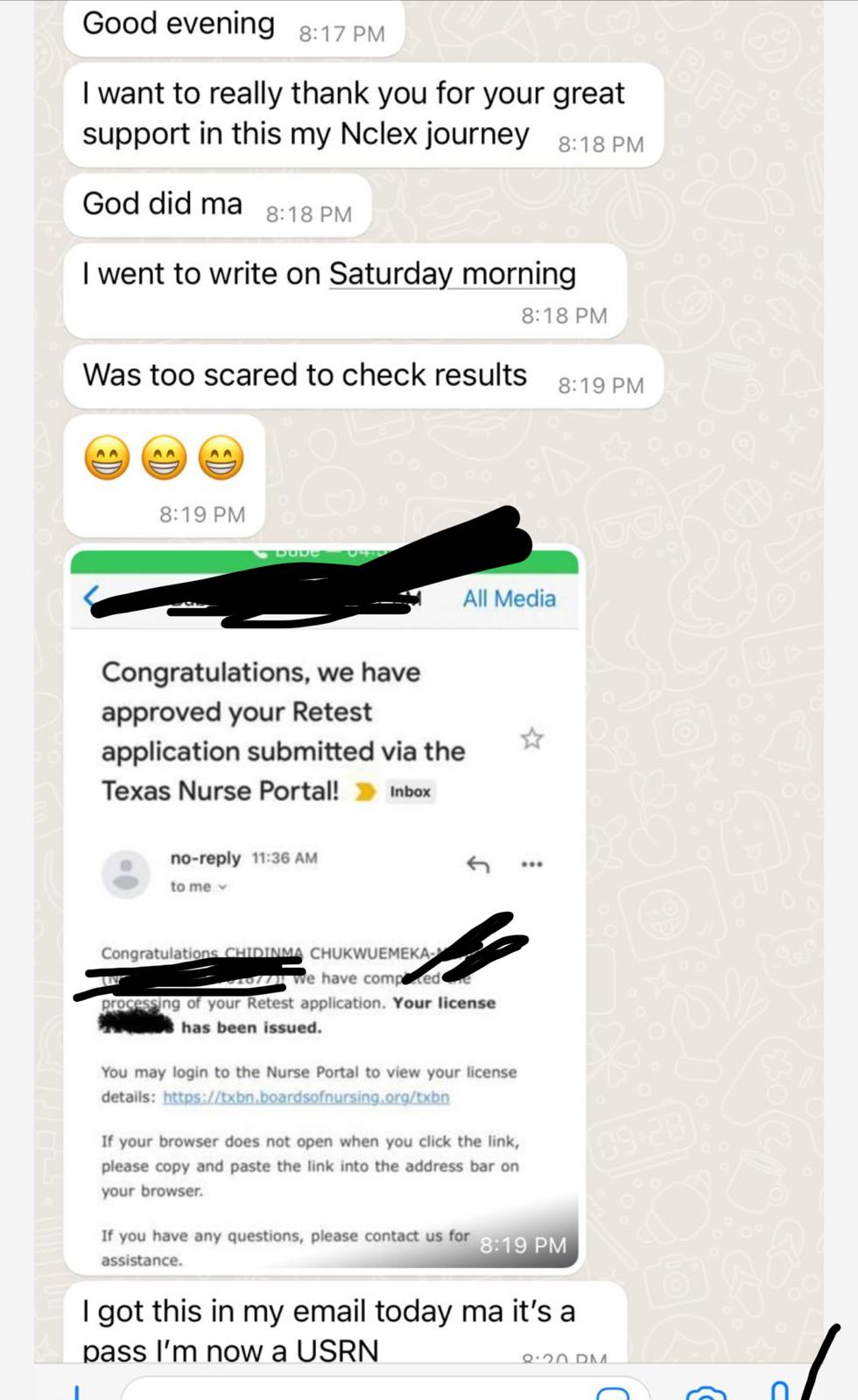Image resolution: width=858 pixels, height=1400 pixels.
Task: Tap the underlined Saturday morning date link
Action: click(452, 274)
